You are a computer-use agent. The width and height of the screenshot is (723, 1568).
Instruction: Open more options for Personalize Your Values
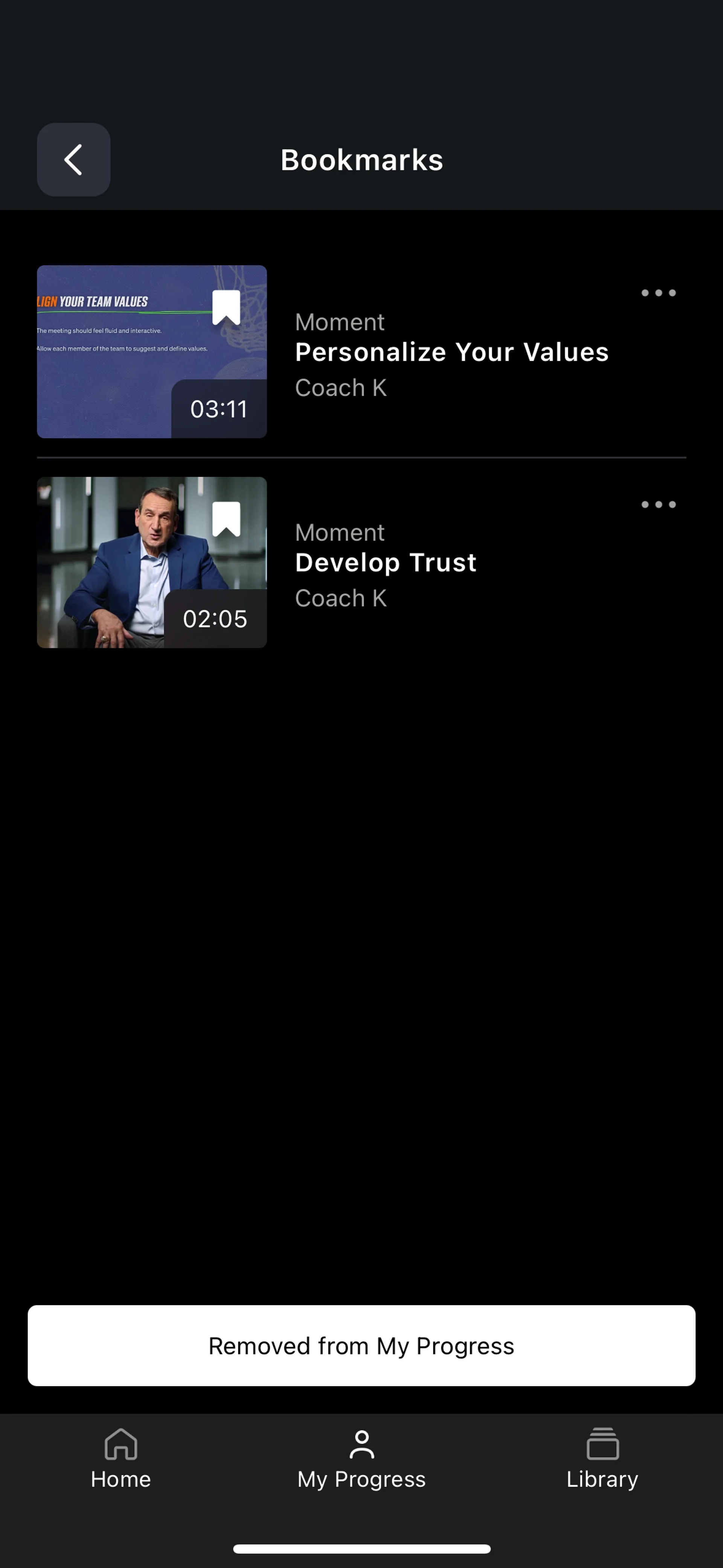658,293
